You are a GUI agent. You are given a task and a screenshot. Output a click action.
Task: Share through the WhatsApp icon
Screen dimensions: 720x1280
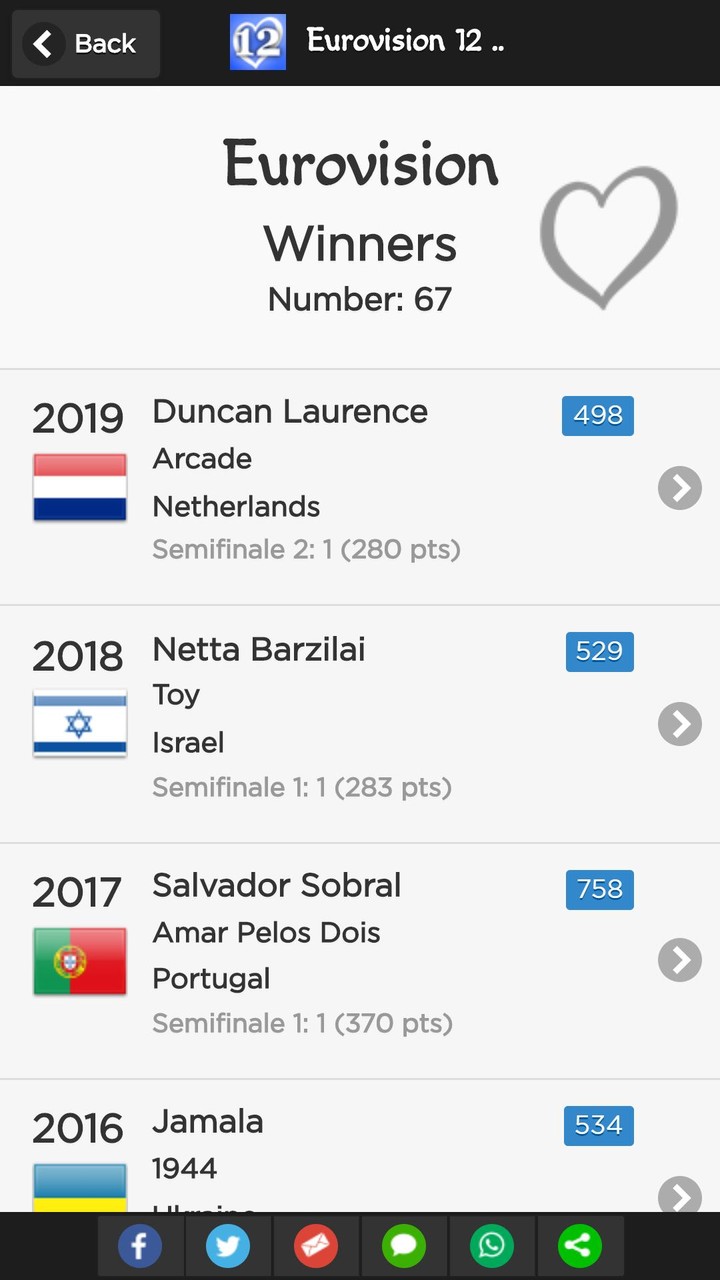point(490,1246)
